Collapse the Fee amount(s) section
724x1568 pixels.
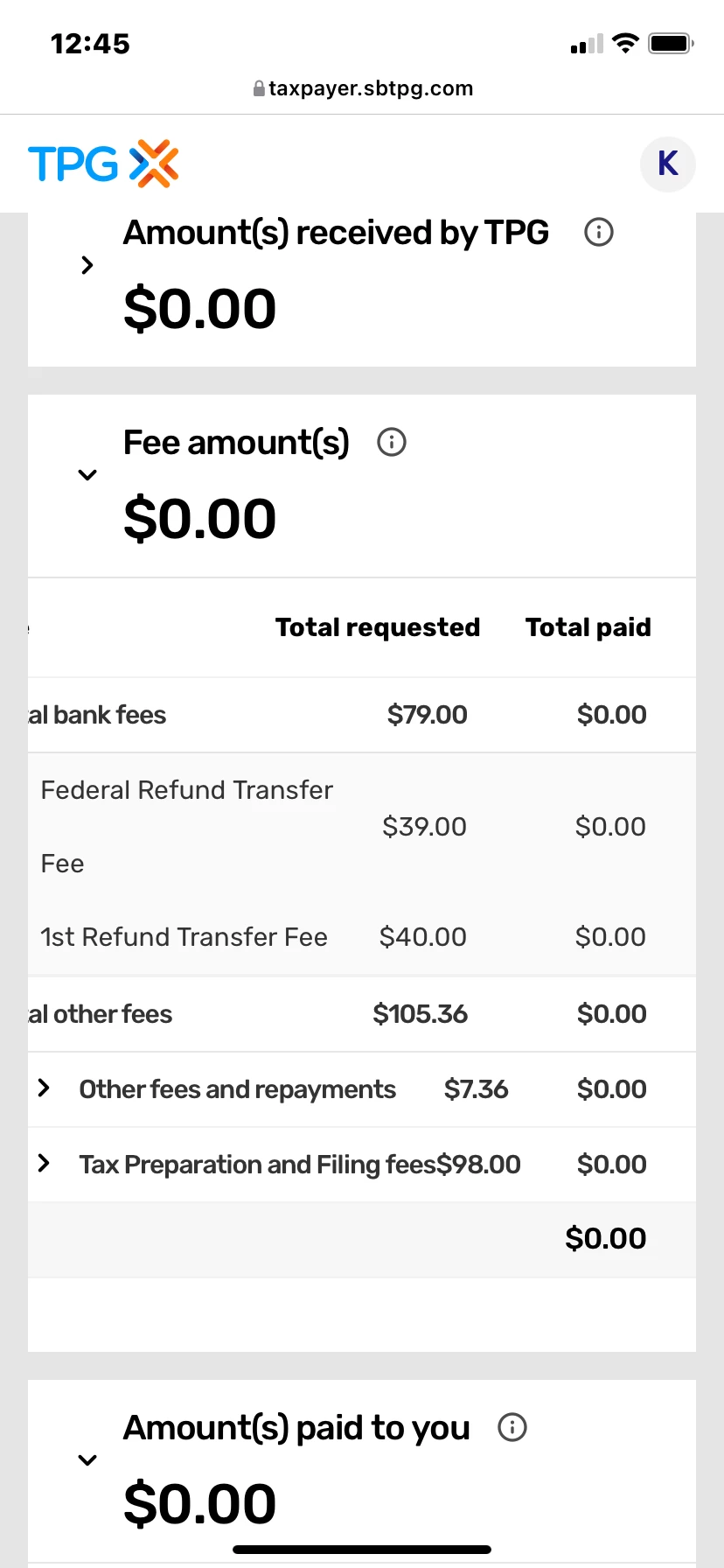click(x=87, y=475)
